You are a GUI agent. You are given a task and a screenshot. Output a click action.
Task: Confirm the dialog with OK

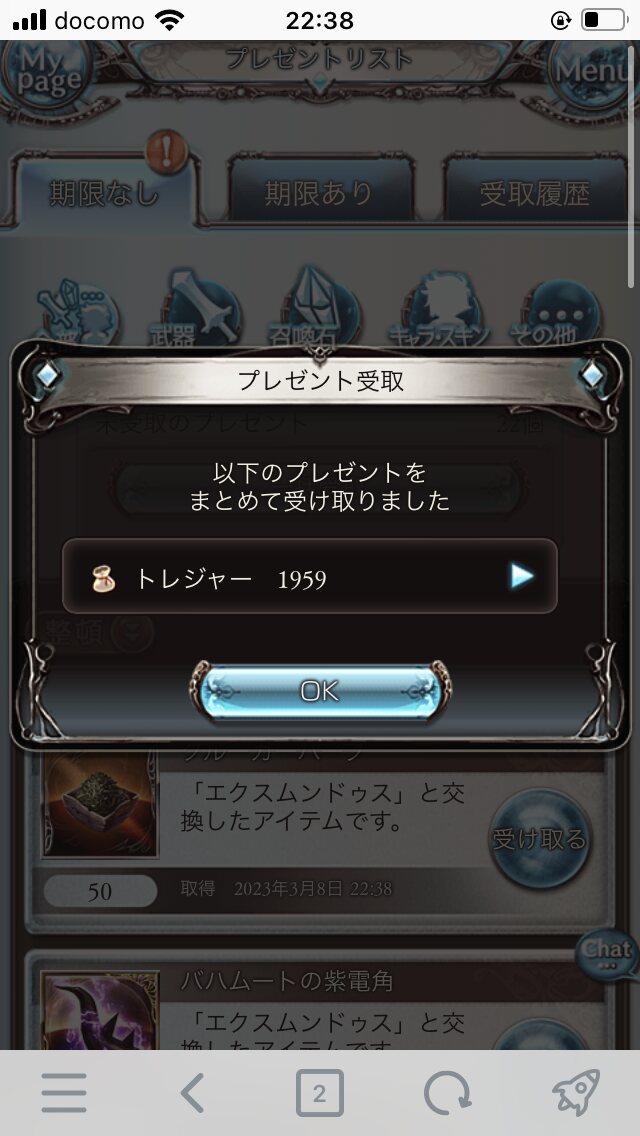(x=320, y=691)
